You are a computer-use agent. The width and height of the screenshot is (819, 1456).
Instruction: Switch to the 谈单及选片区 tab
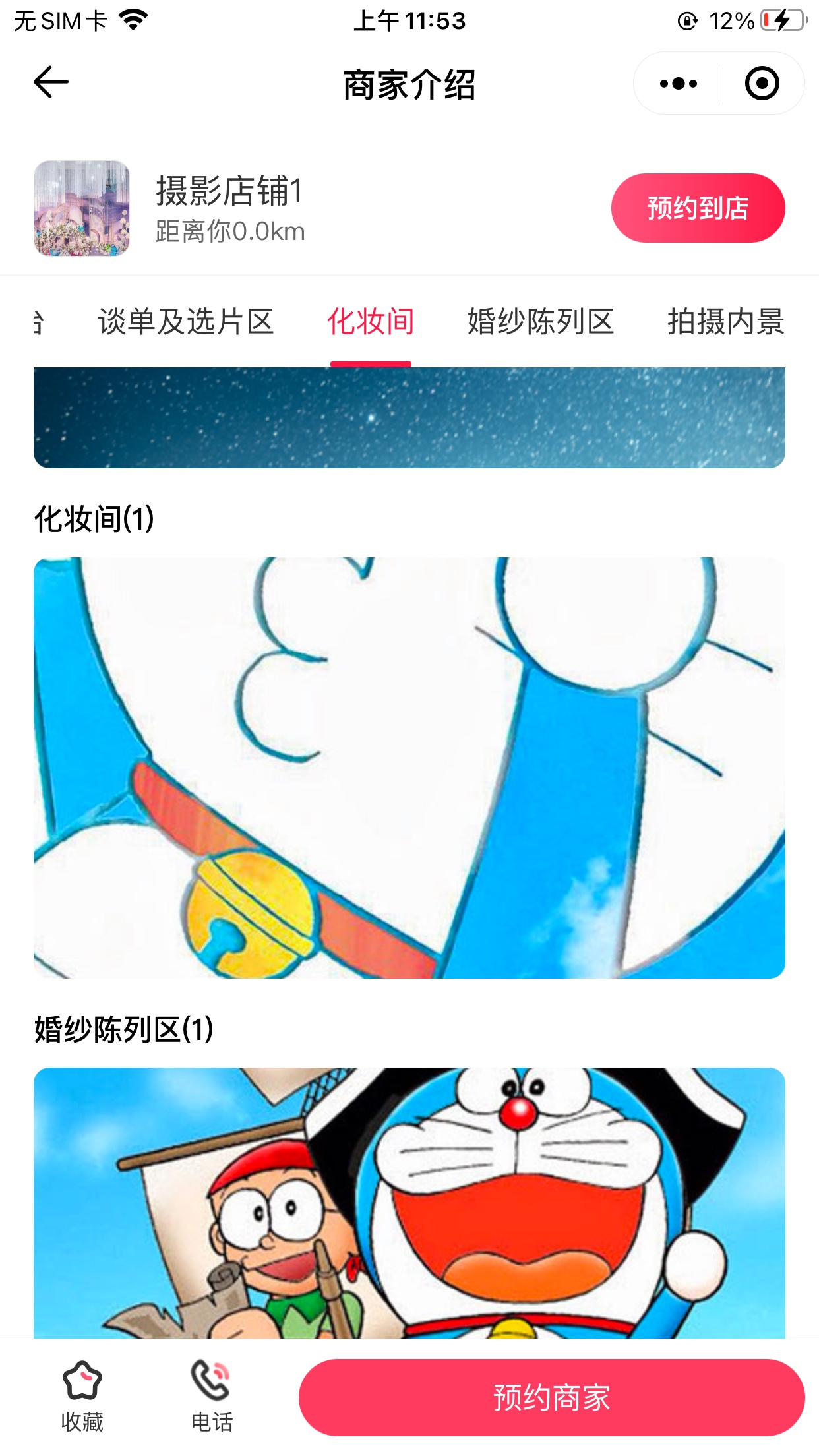point(185,322)
